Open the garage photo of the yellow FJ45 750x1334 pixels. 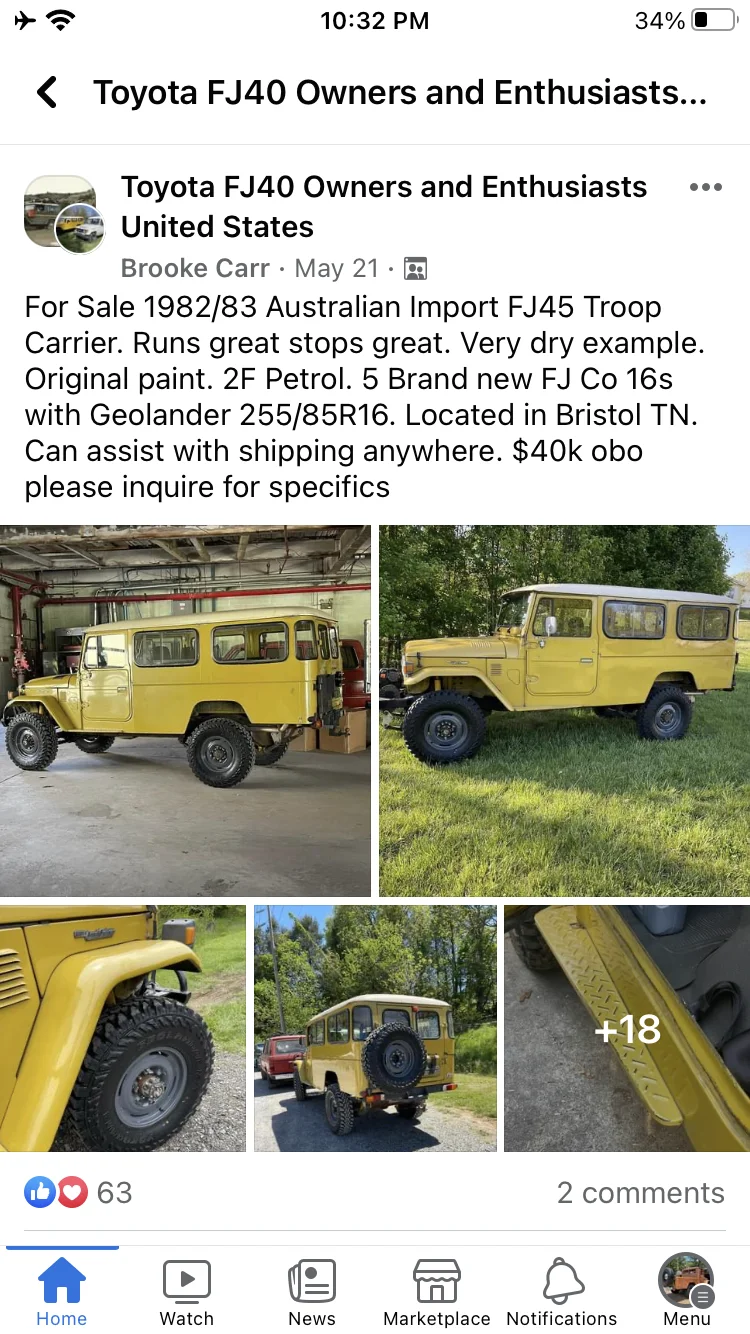point(185,710)
